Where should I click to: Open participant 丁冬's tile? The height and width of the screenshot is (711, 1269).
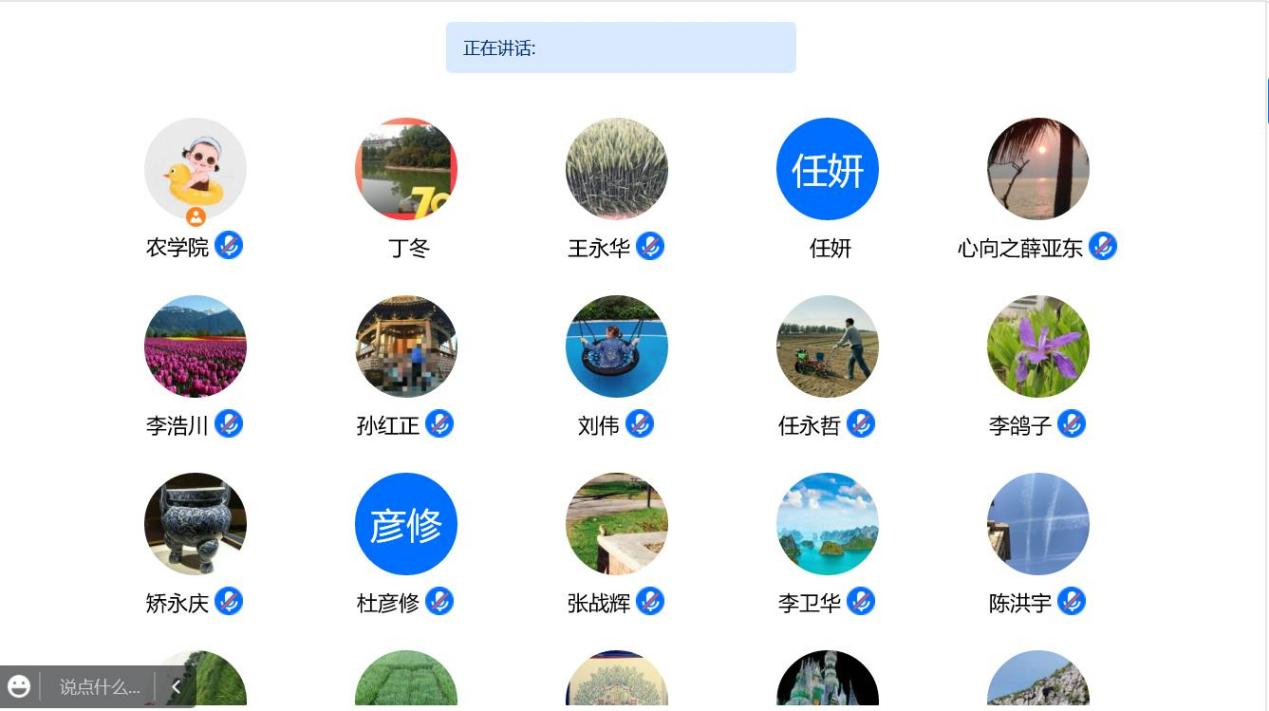tap(406, 169)
